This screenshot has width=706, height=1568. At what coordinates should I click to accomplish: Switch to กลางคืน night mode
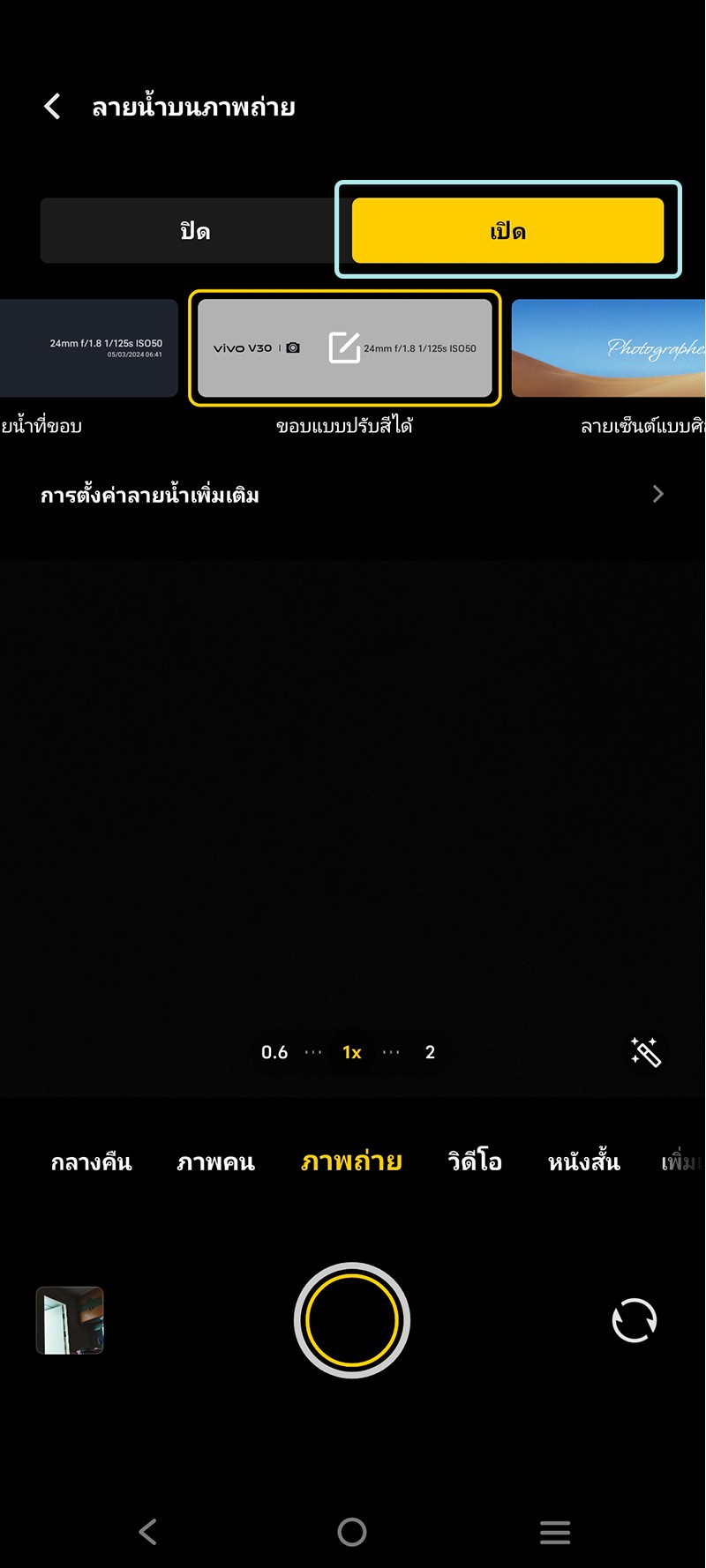91,1162
